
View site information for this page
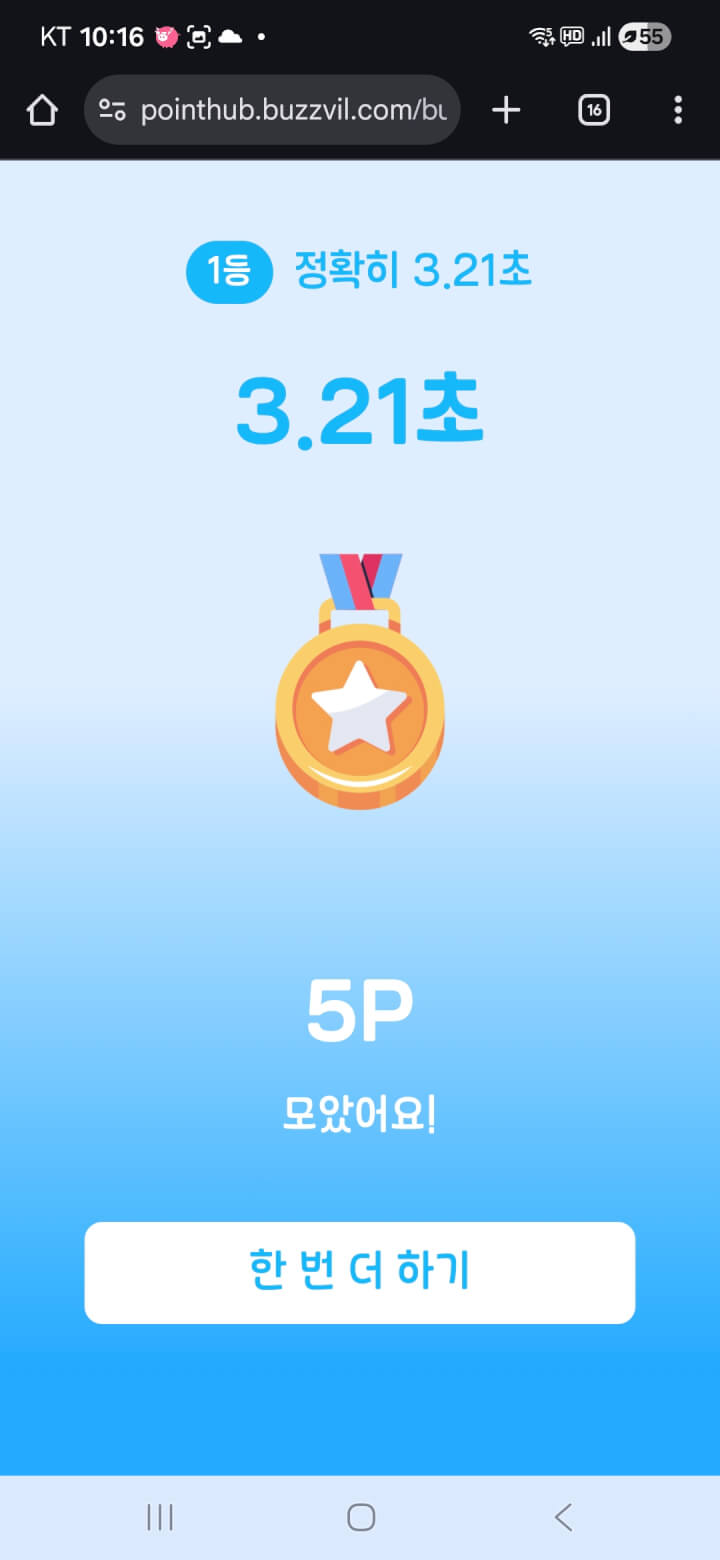coord(112,110)
